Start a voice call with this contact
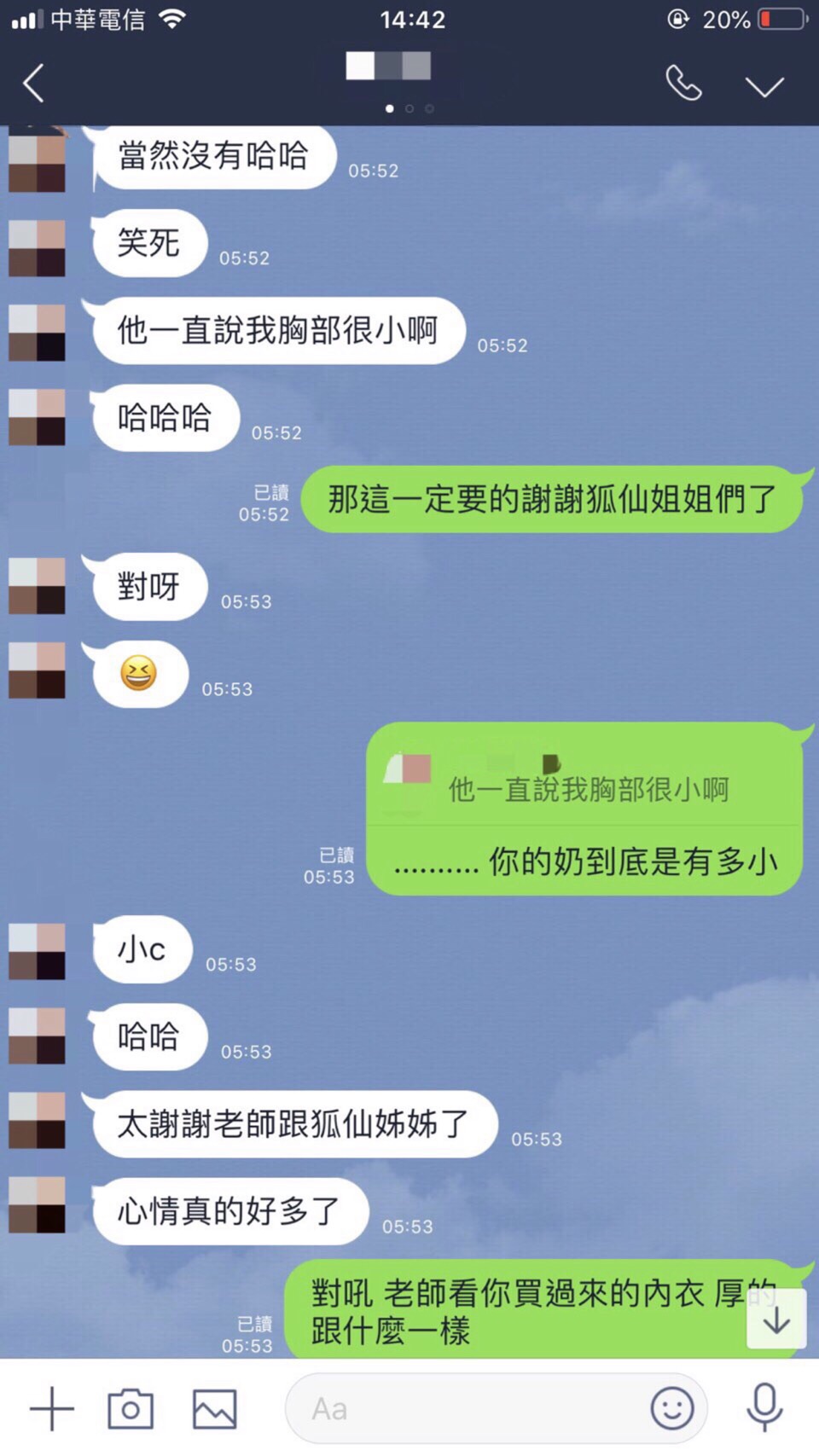The height and width of the screenshot is (1456, 819). (683, 84)
